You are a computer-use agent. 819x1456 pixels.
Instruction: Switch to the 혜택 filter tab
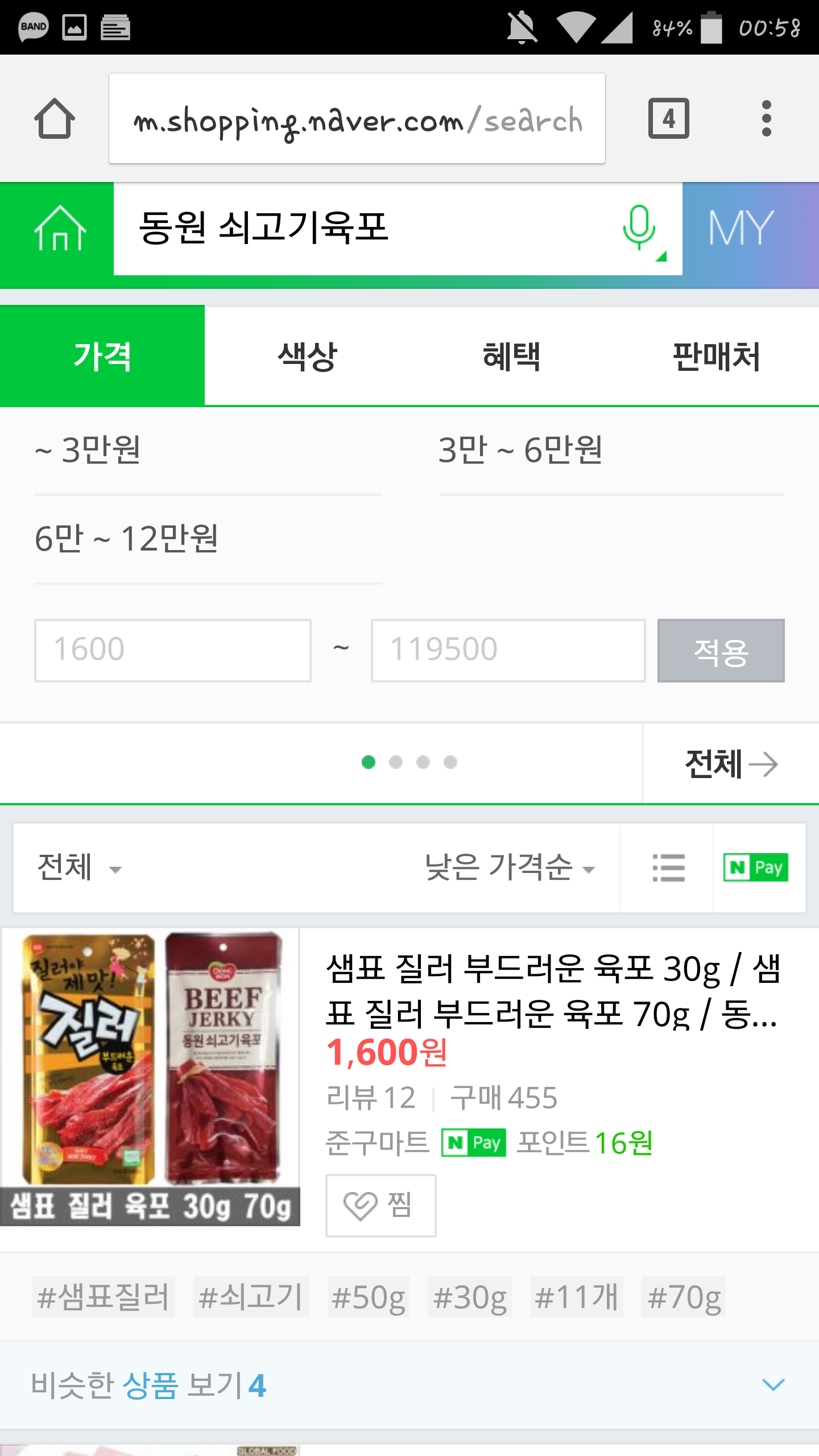point(511,356)
